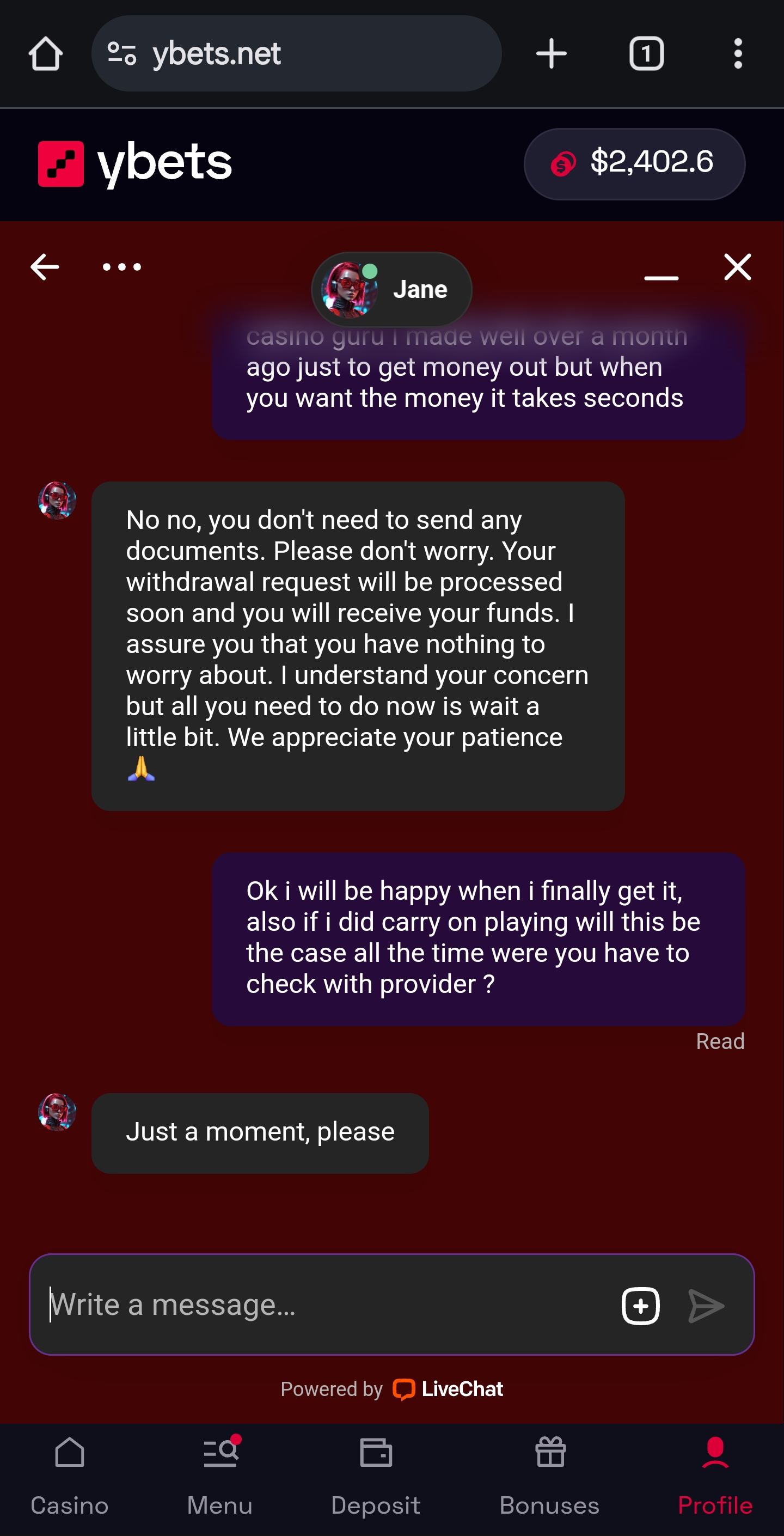The width and height of the screenshot is (784, 1536).
Task: Tap the ybets.net address bar
Action: 296,54
